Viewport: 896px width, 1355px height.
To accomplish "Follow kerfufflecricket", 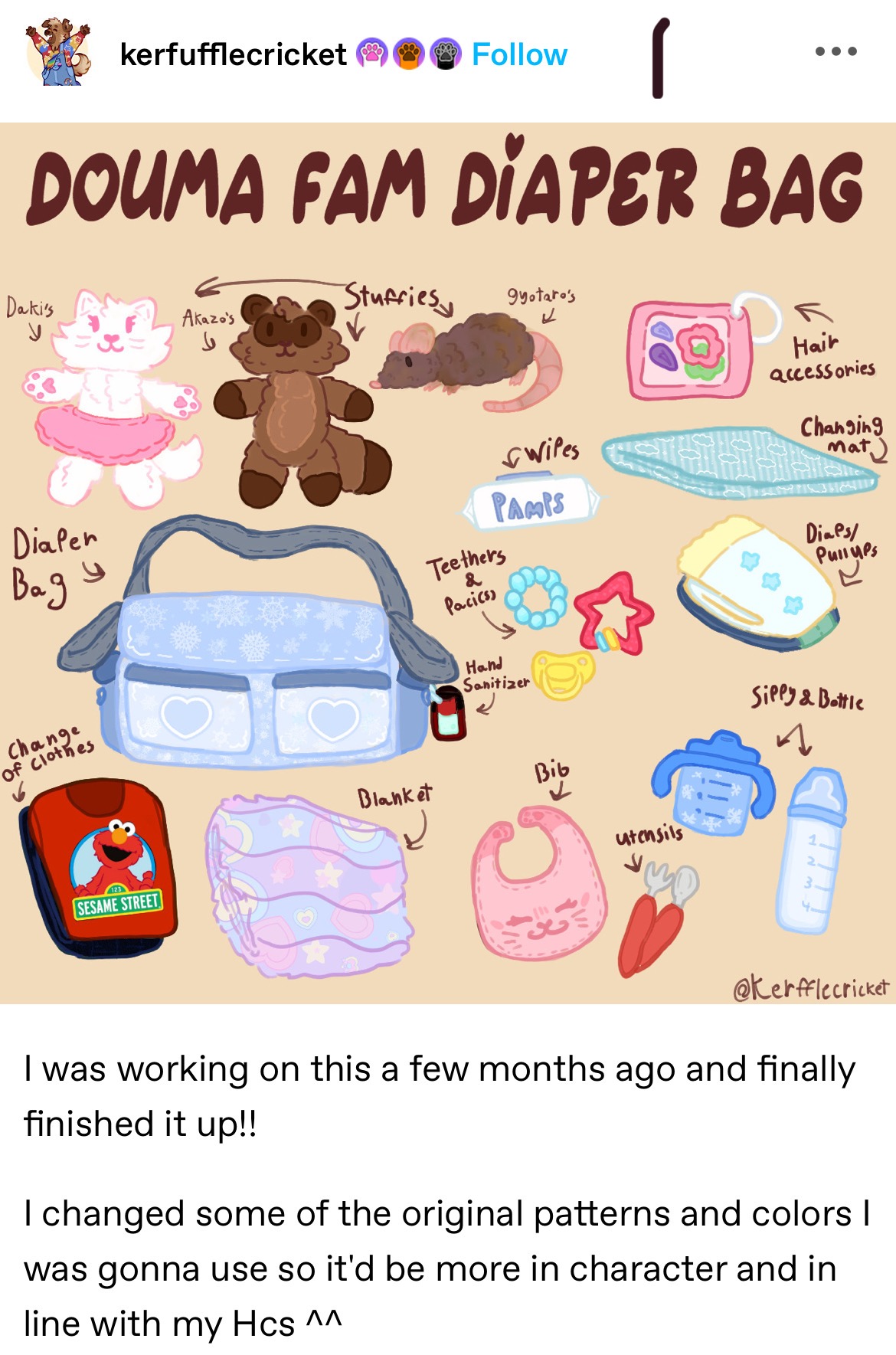I will coord(519,55).
